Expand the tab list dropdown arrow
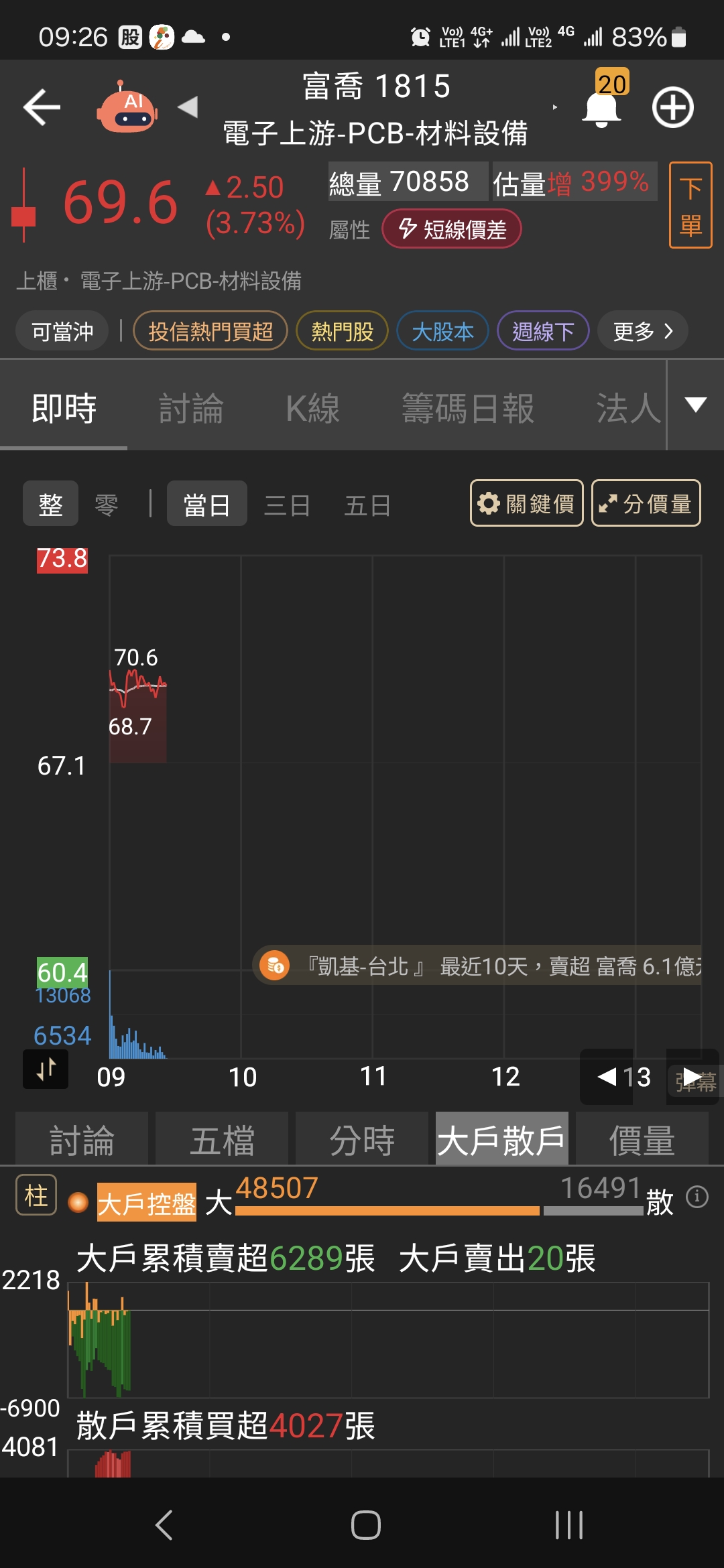The width and height of the screenshot is (724, 1568). (696, 405)
